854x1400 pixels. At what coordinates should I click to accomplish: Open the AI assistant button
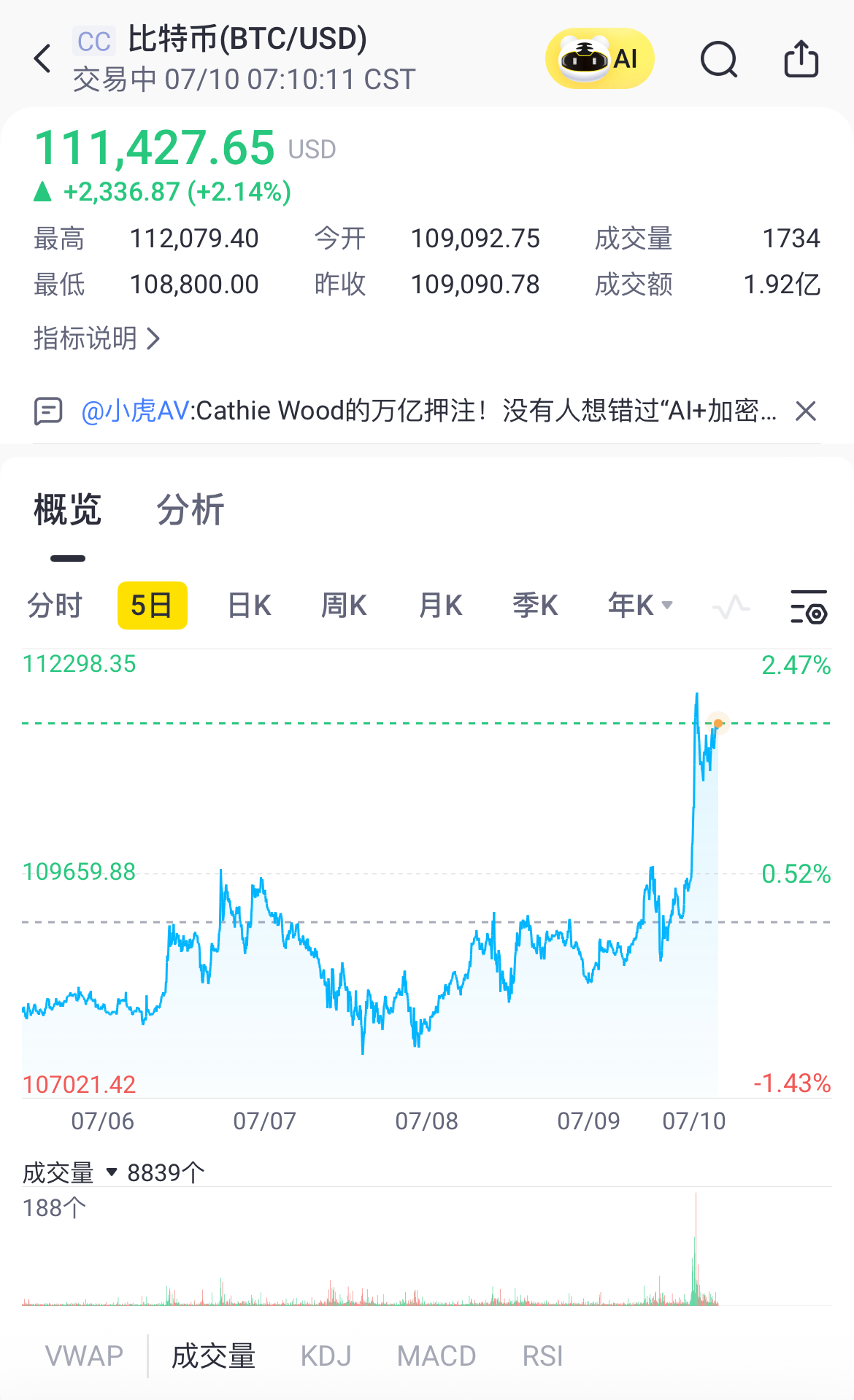(599, 58)
